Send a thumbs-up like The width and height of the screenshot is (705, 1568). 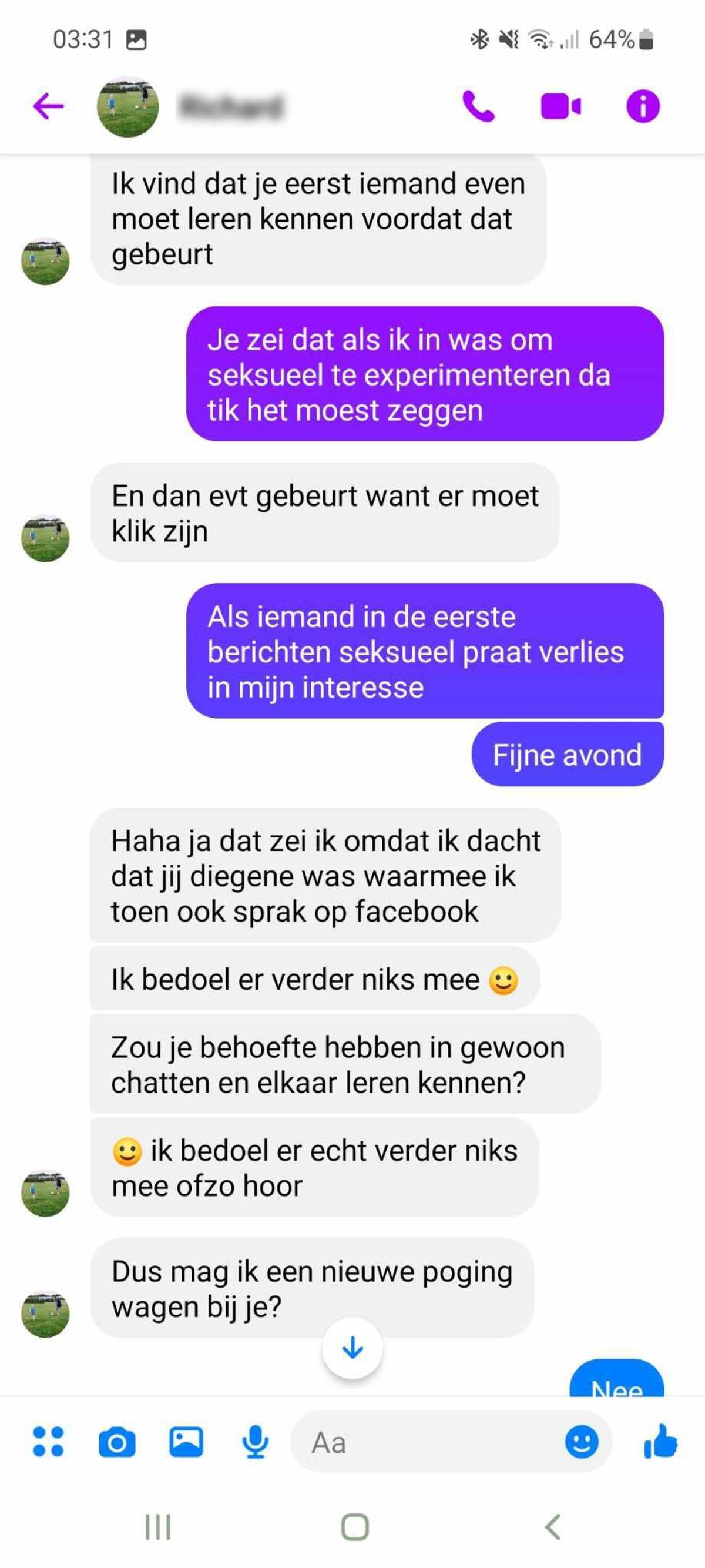[660, 1442]
